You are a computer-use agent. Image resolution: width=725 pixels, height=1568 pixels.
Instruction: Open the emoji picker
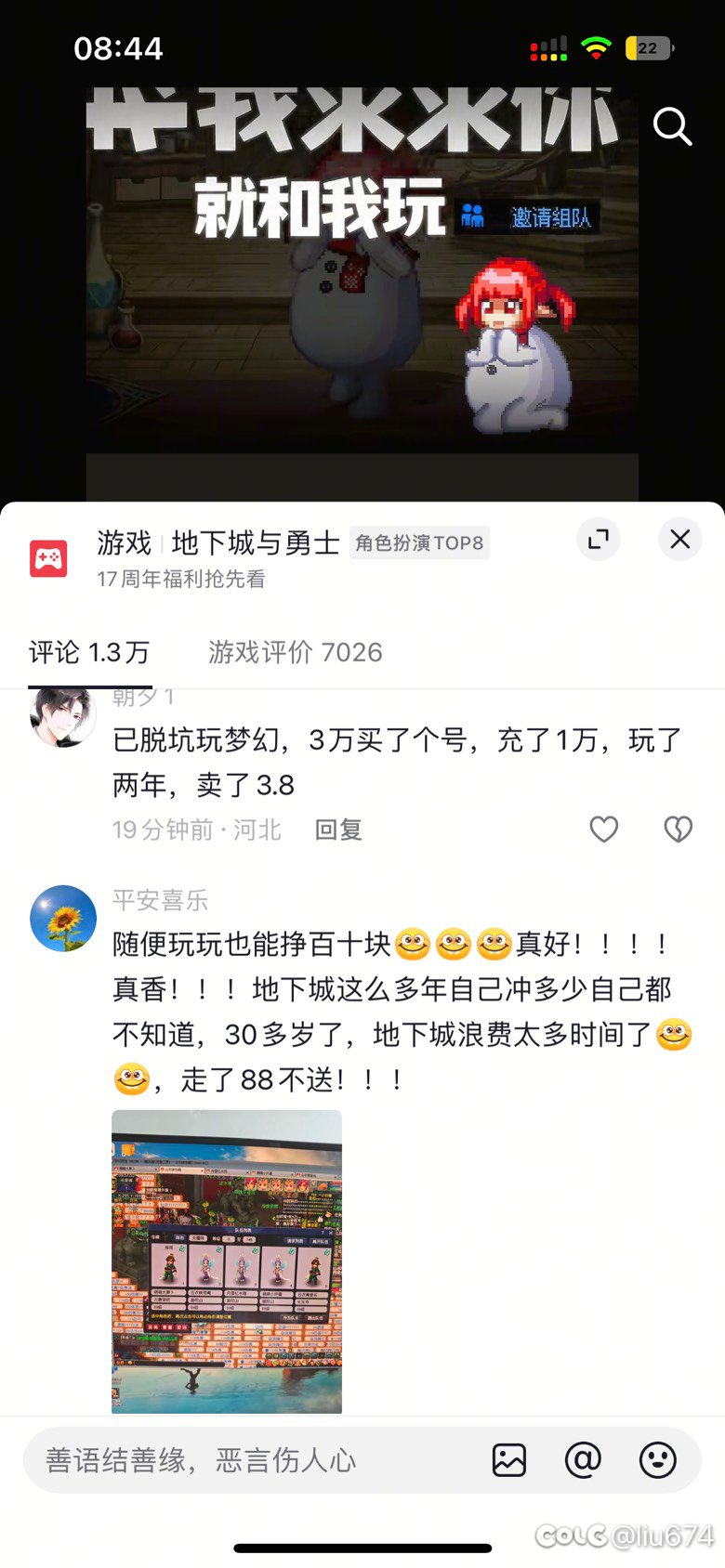pos(657,1460)
